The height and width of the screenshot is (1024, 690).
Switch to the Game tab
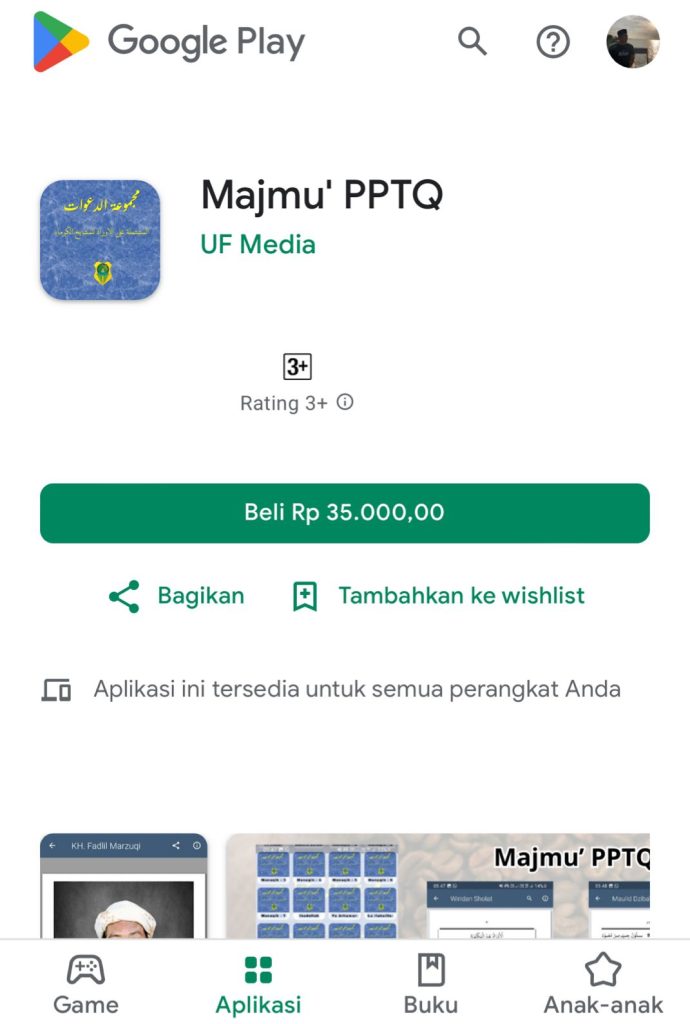click(x=85, y=984)
